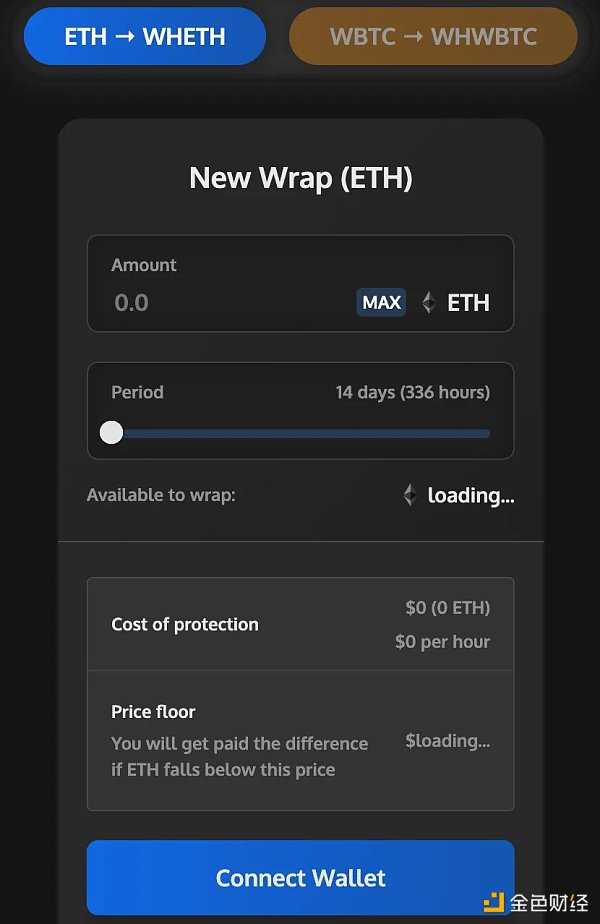Image resolution: width=600 pixels, height=924 pixels.
Task: Connect Wallet to start wrapping
Action: tap(300, 878)
